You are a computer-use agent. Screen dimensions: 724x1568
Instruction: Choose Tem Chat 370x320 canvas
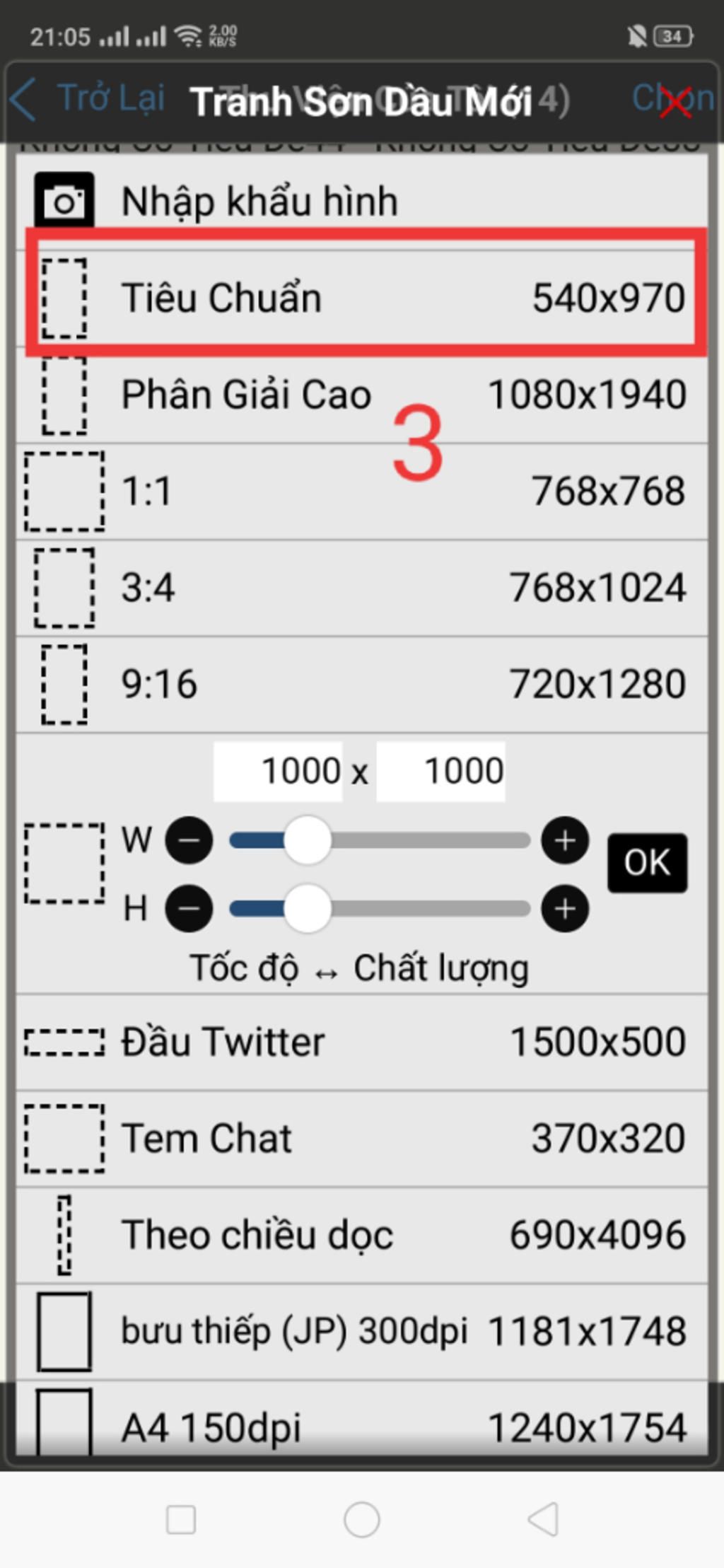click(x=361, y=1139)
